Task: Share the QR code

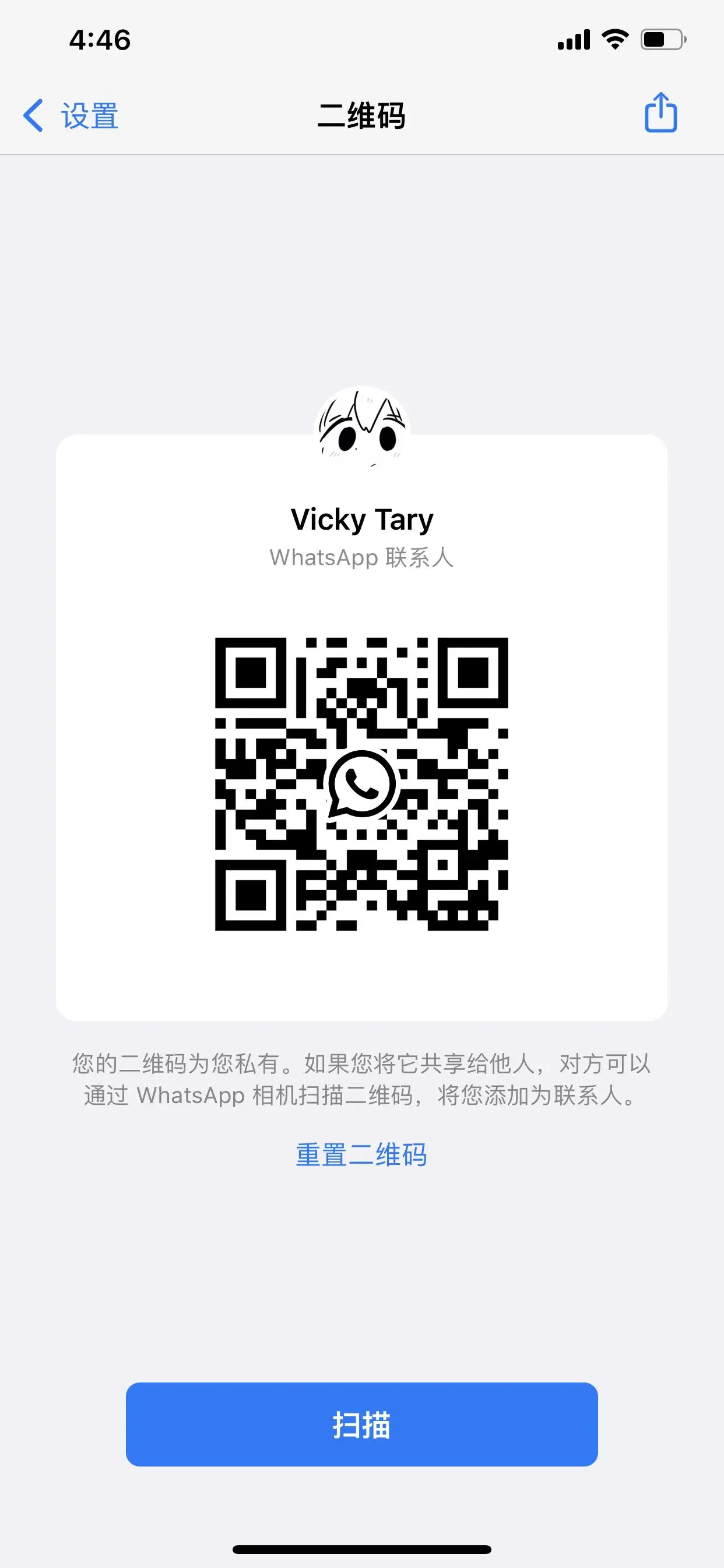Action: 660,113
